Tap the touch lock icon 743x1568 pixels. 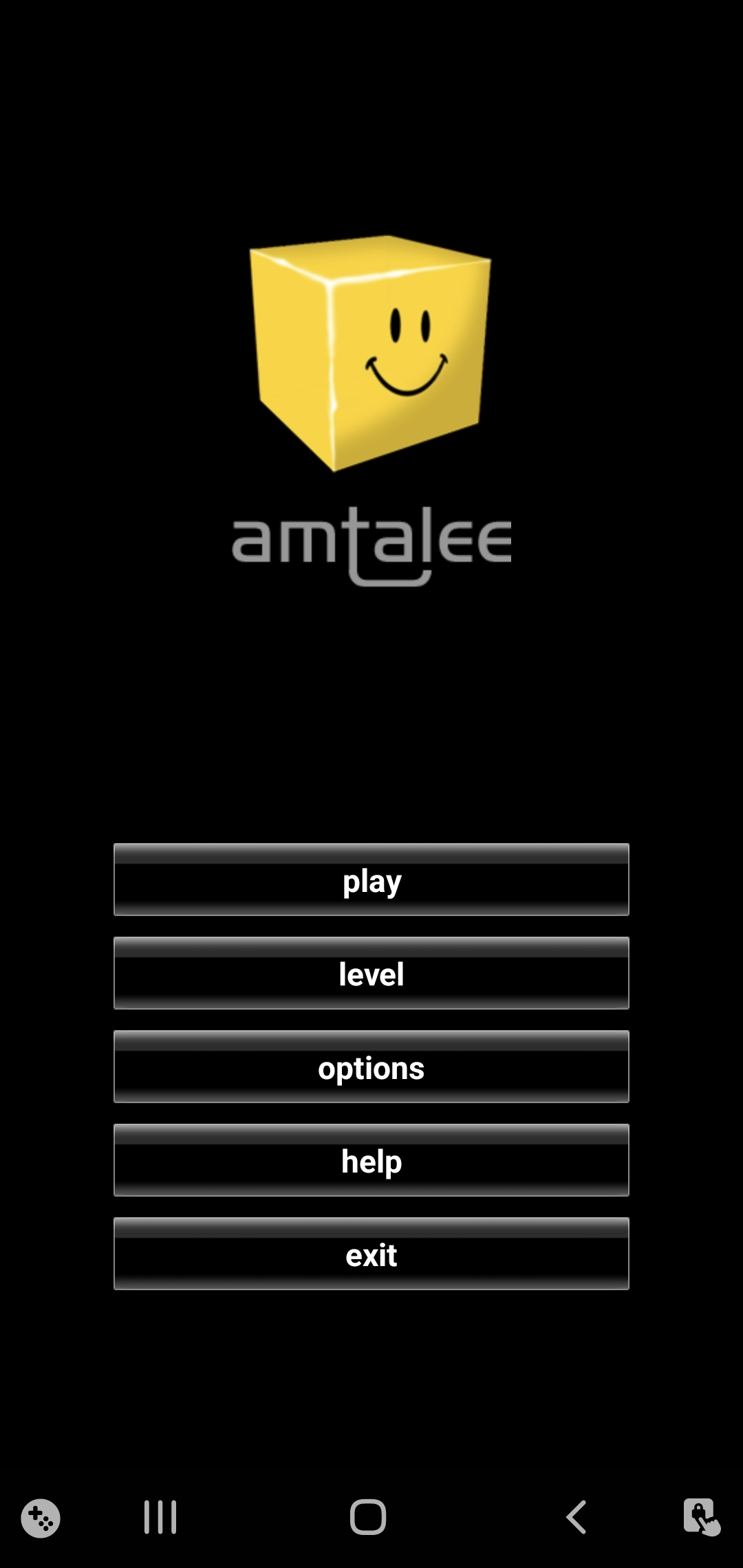pos(701,1516)
